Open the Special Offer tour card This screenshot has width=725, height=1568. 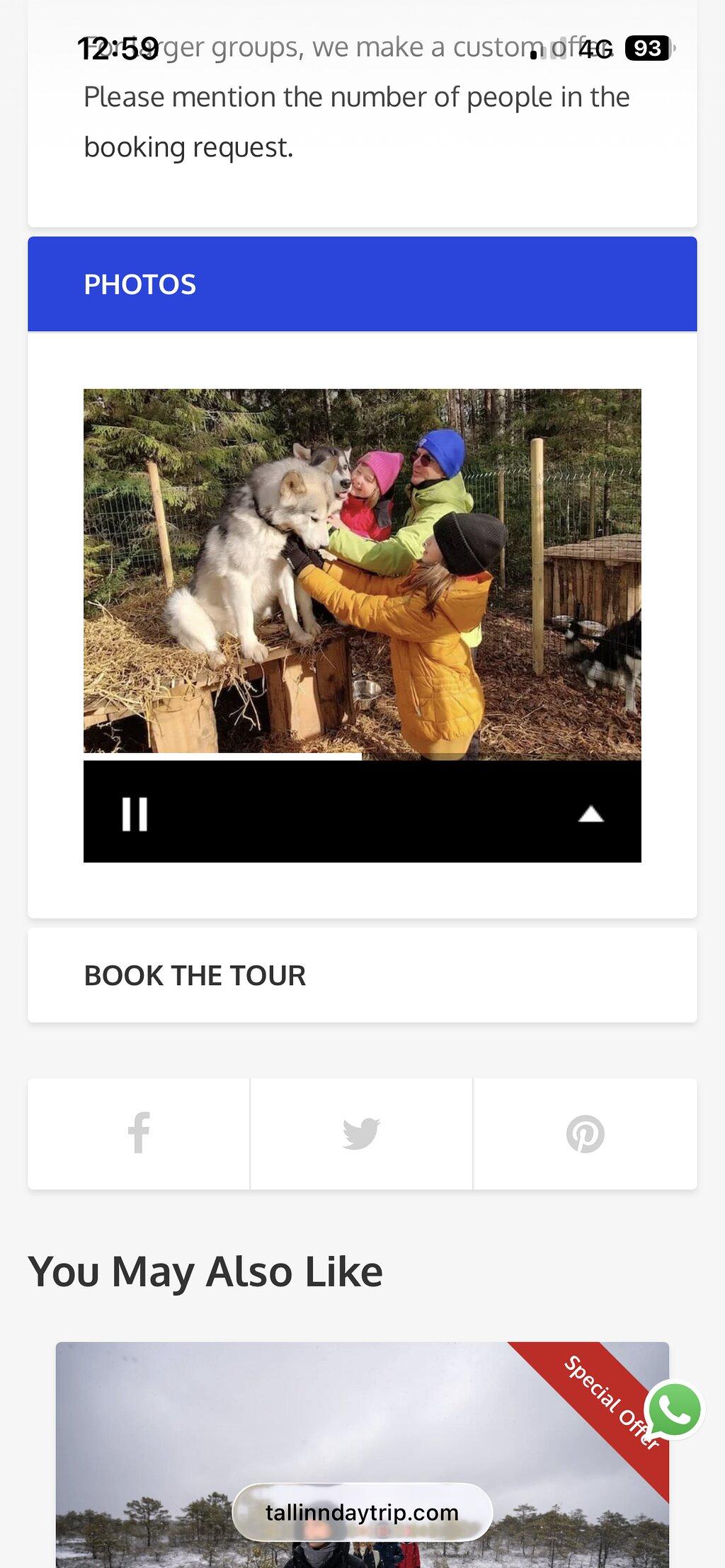(362, 1454)
